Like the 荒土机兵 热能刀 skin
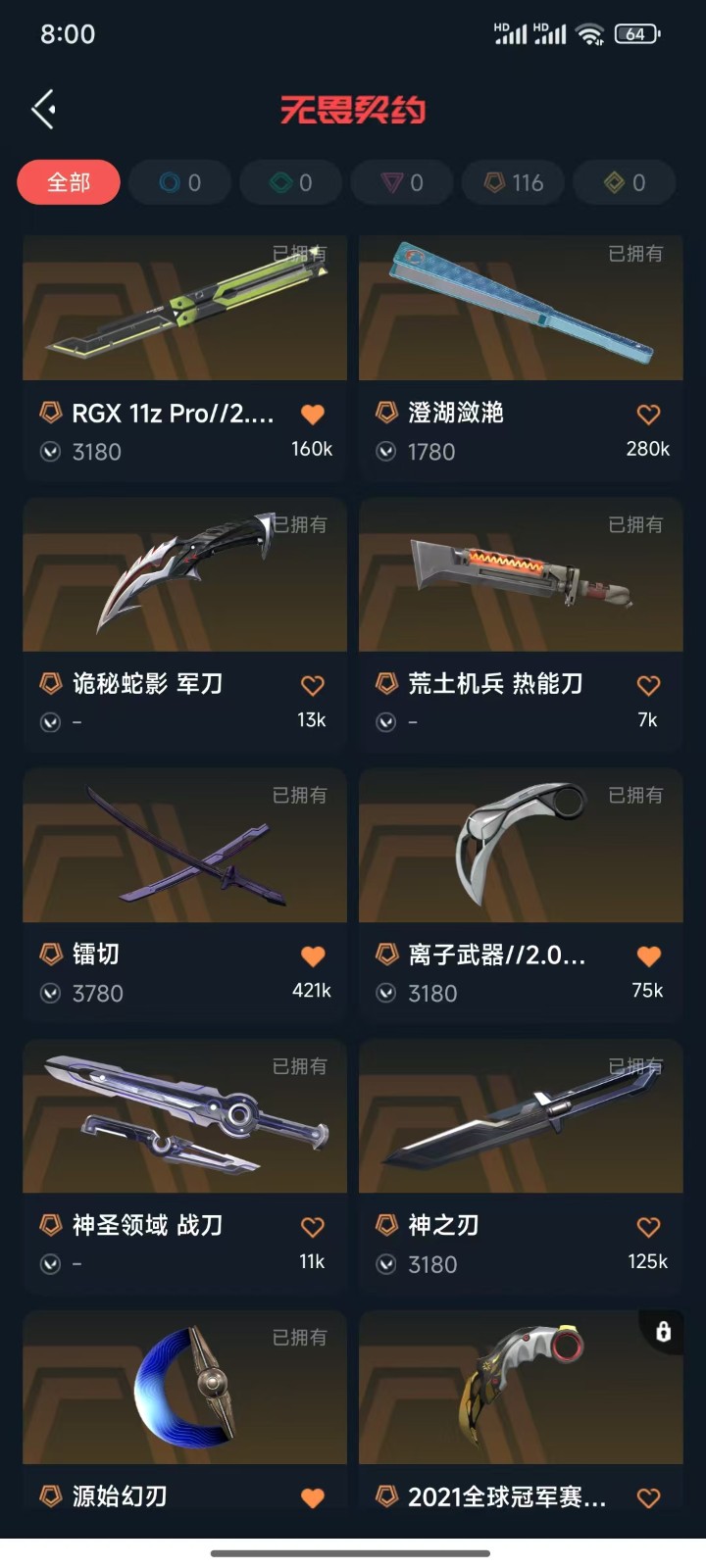The width and height of the screenshot is (706, 1568). click(x=648, y=685)
